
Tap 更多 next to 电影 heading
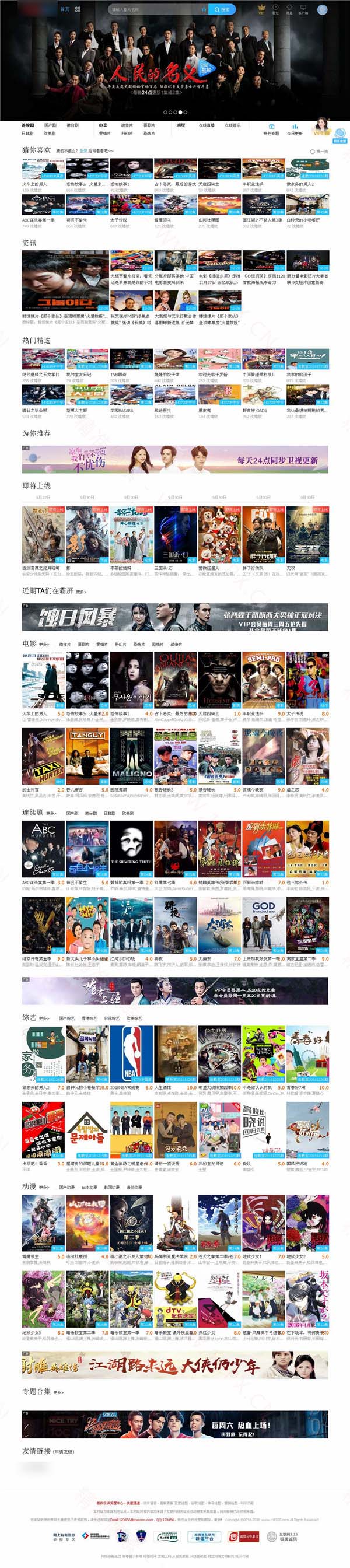(x=44, y=644)
